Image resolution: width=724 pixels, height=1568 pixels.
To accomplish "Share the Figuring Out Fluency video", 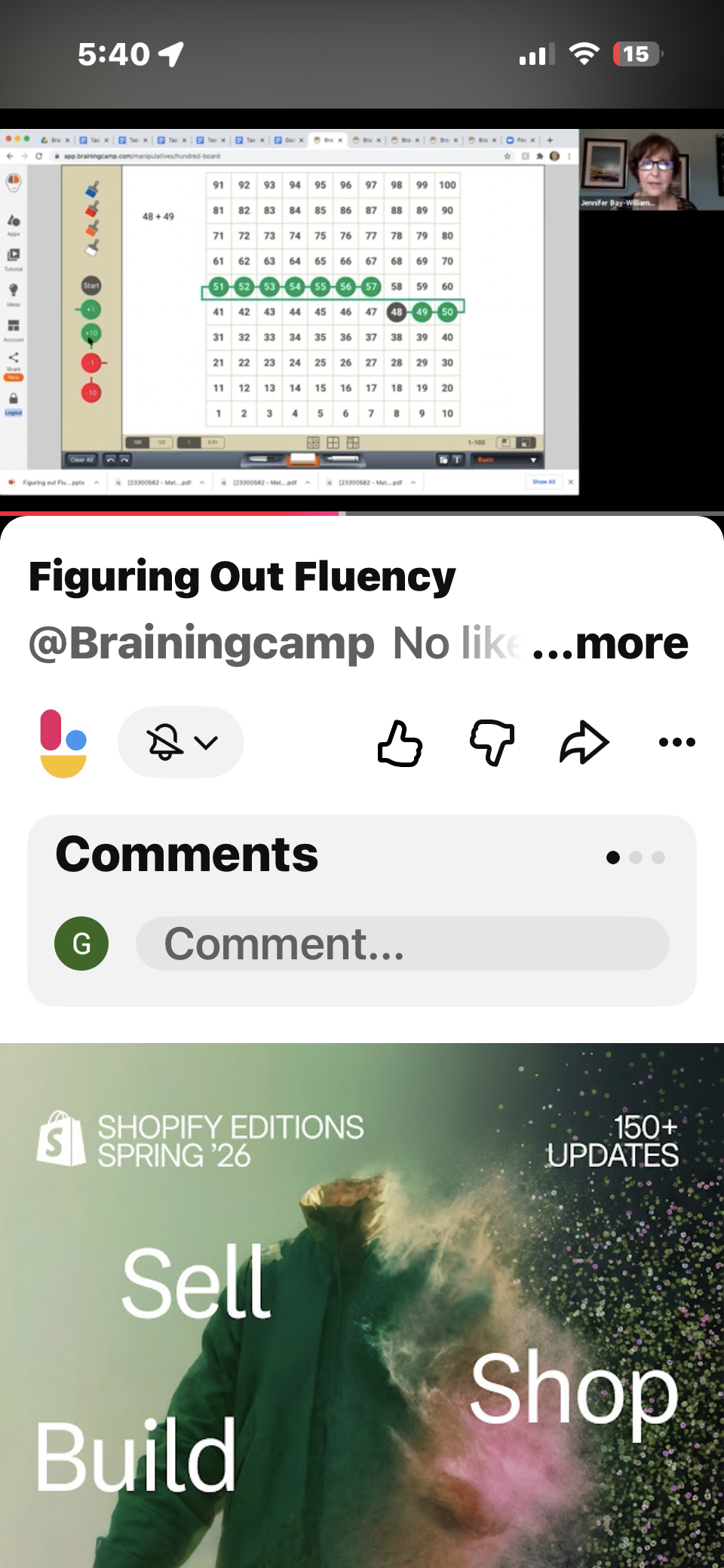I will click(584, 743).
